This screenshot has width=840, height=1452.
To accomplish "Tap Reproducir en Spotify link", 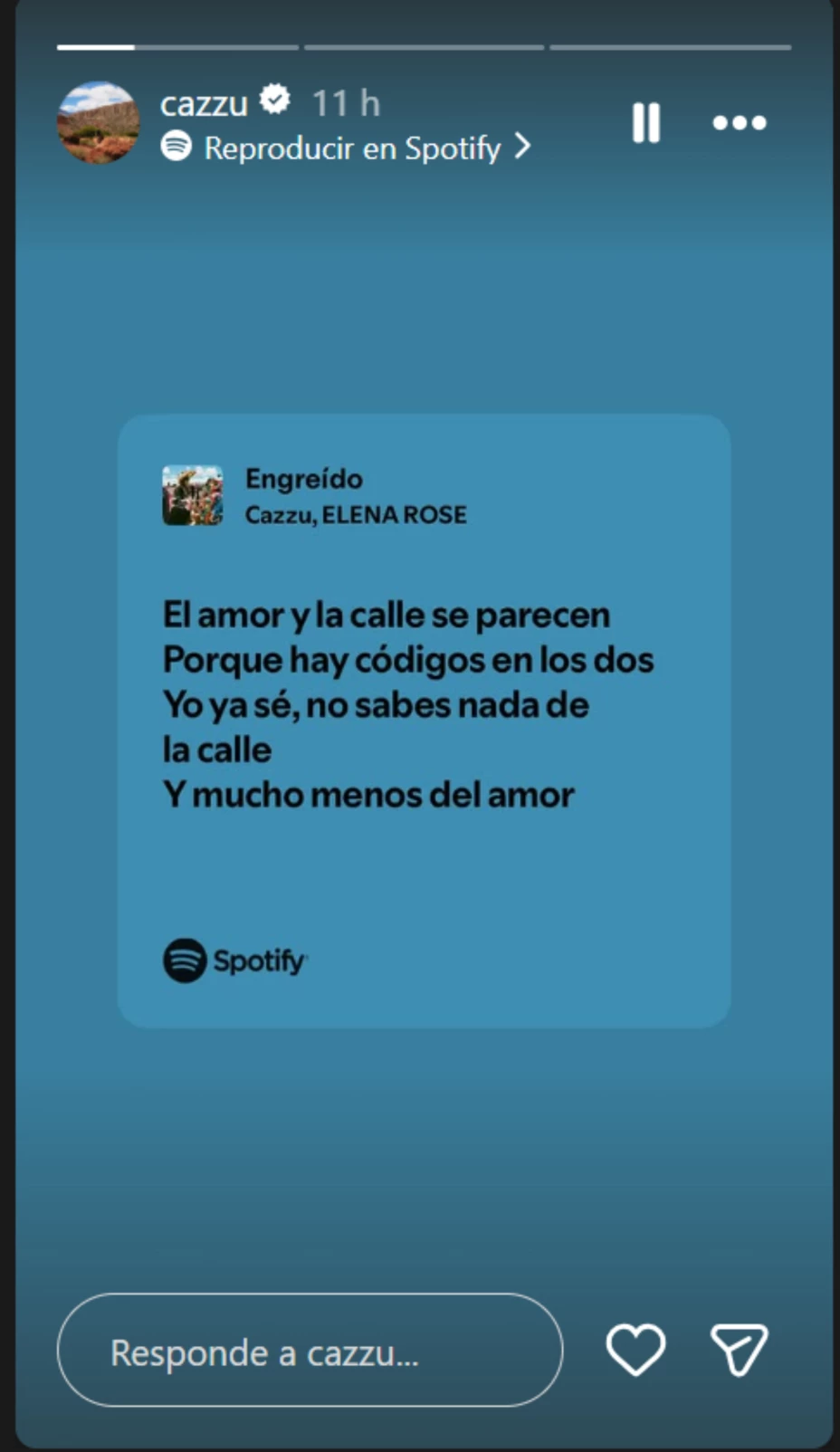I will tap(351, 148).
